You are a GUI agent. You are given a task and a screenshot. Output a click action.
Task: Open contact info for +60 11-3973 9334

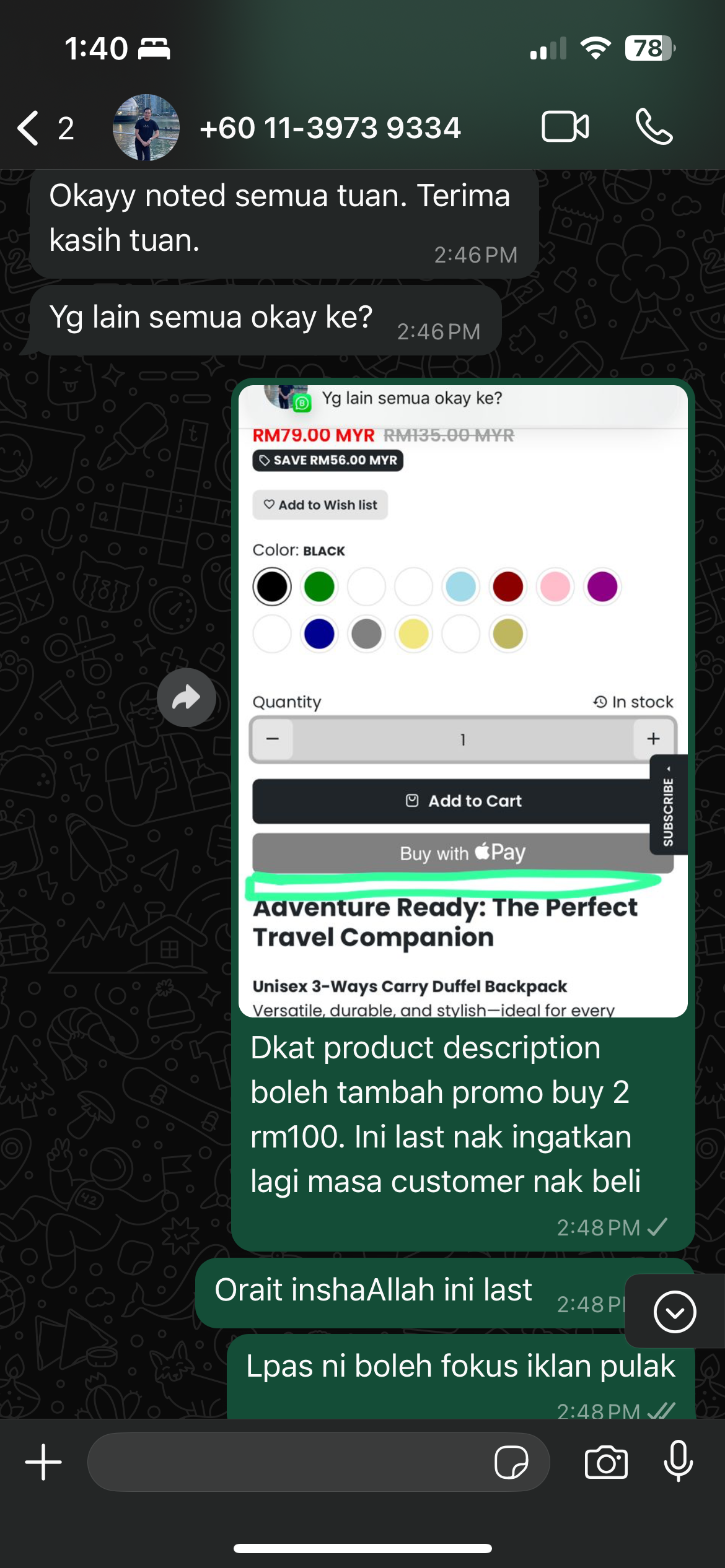pos(330,128)
